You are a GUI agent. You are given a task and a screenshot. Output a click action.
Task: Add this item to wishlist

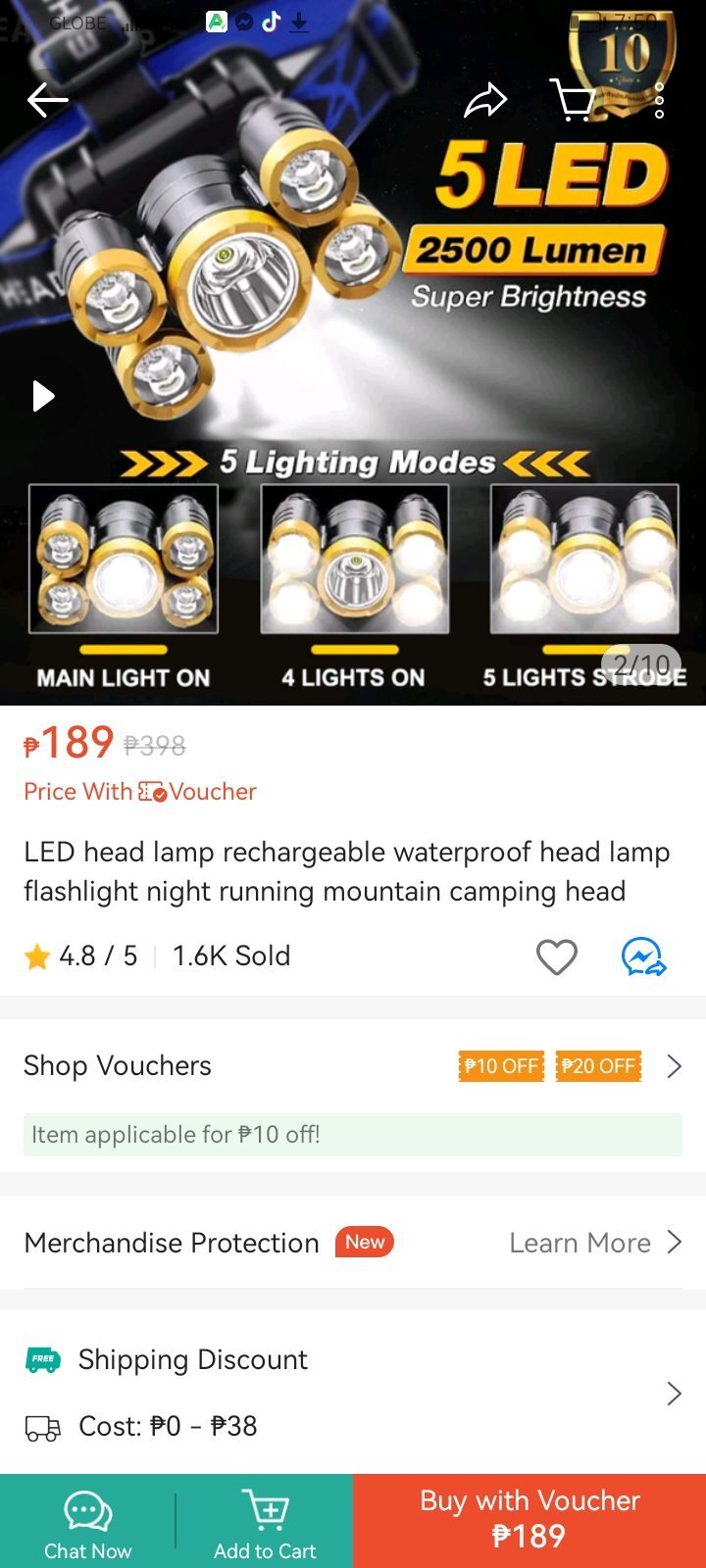556,956
